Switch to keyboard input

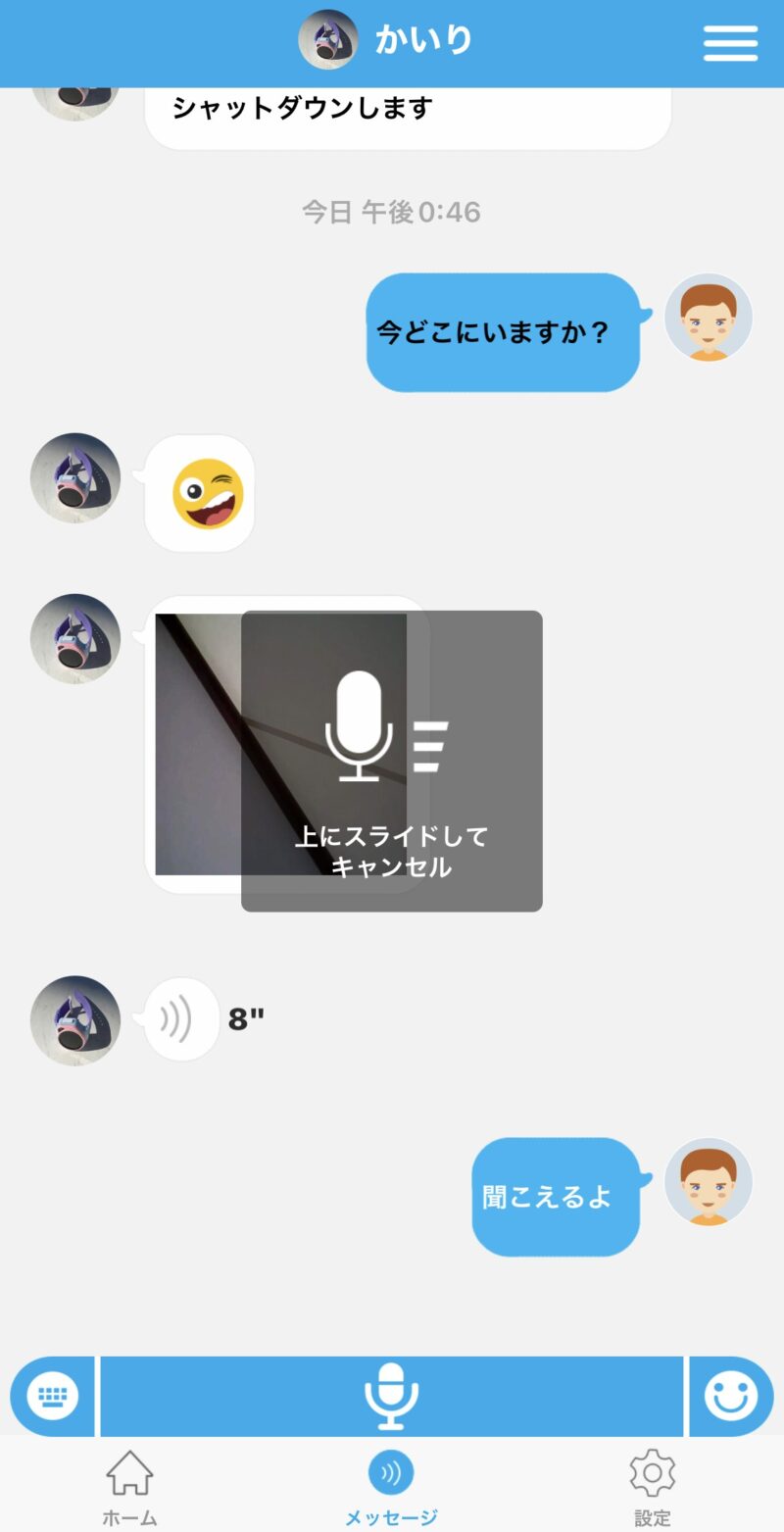pos(52,1396)
